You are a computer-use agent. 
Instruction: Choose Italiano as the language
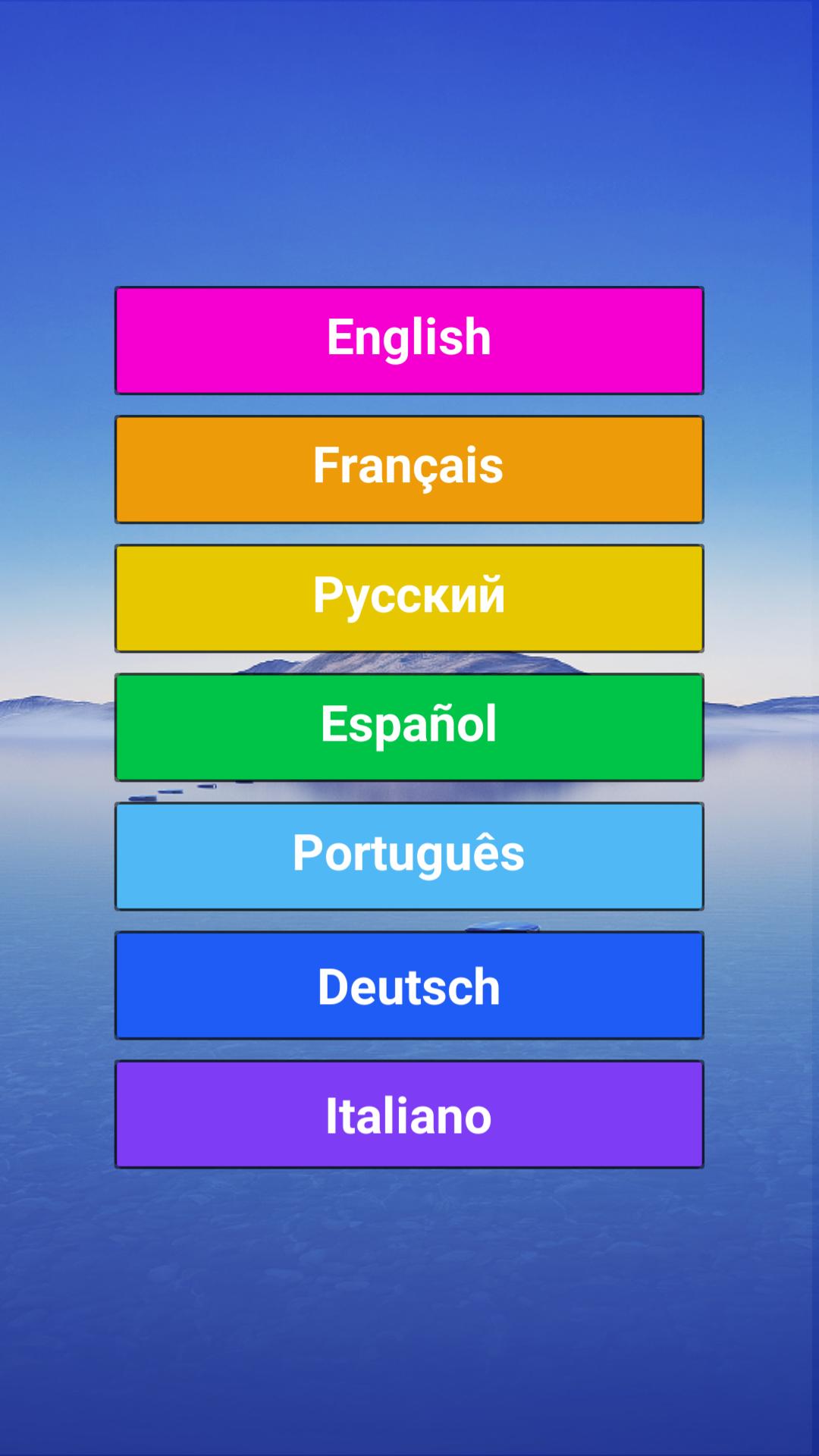click(409, 1113)
